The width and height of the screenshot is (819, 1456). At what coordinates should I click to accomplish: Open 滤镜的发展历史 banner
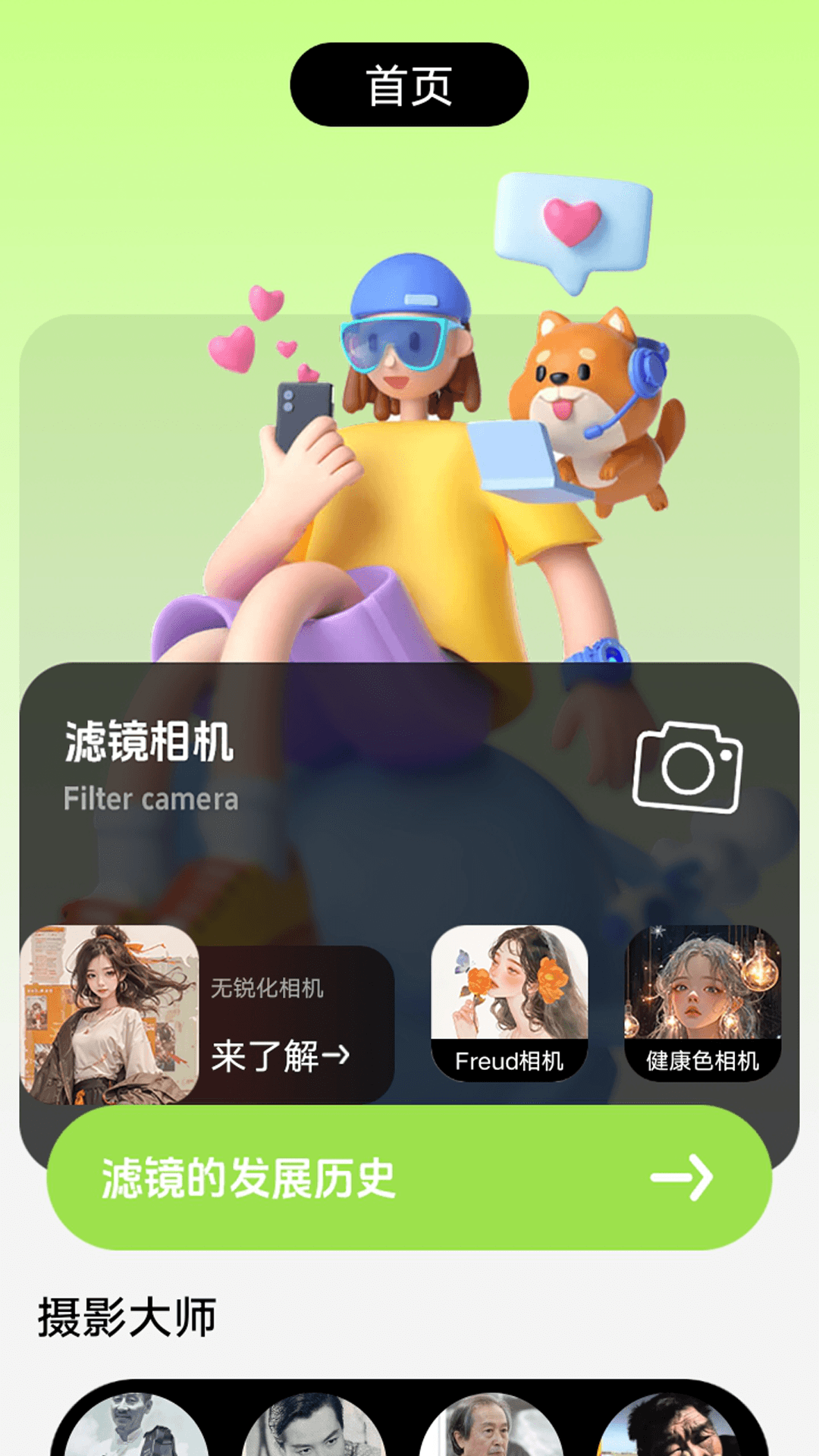409,1177
